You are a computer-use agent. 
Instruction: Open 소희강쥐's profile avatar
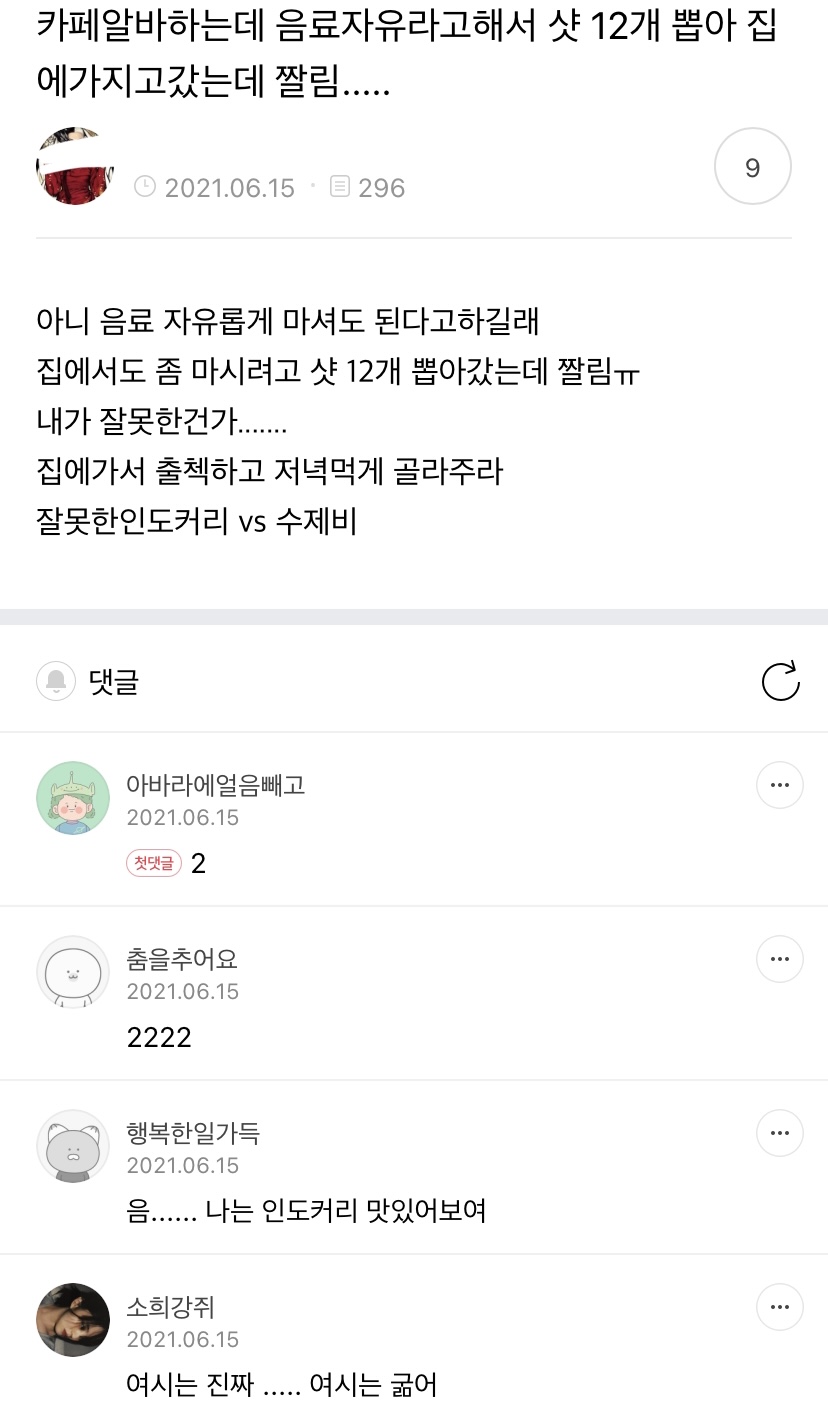(73, 1320)
